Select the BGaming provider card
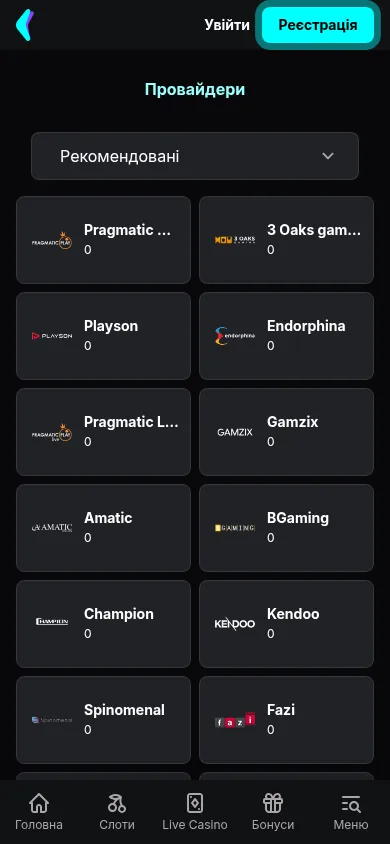 [286, 528]
